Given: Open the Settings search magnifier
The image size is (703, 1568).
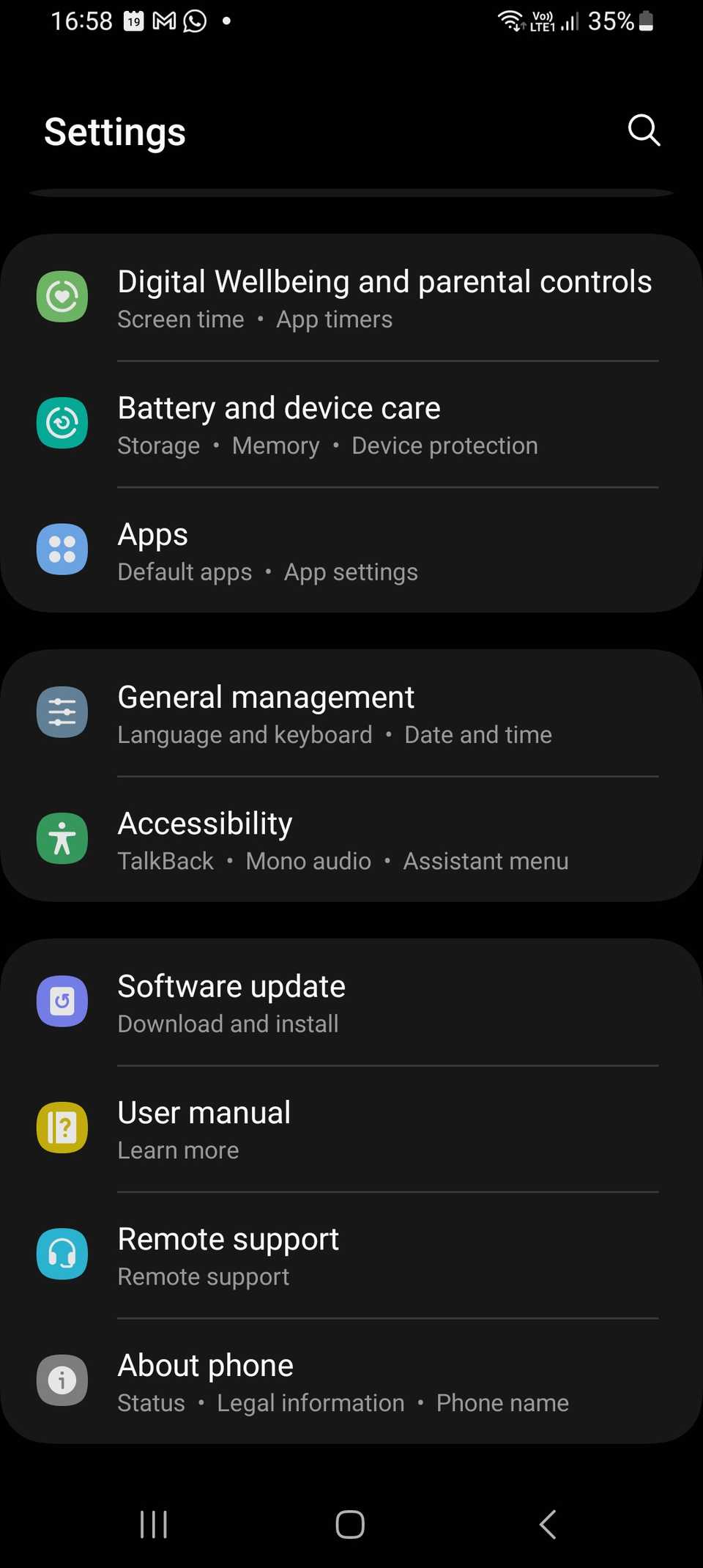Looking at the screenshot, I should tap(644, 130).
